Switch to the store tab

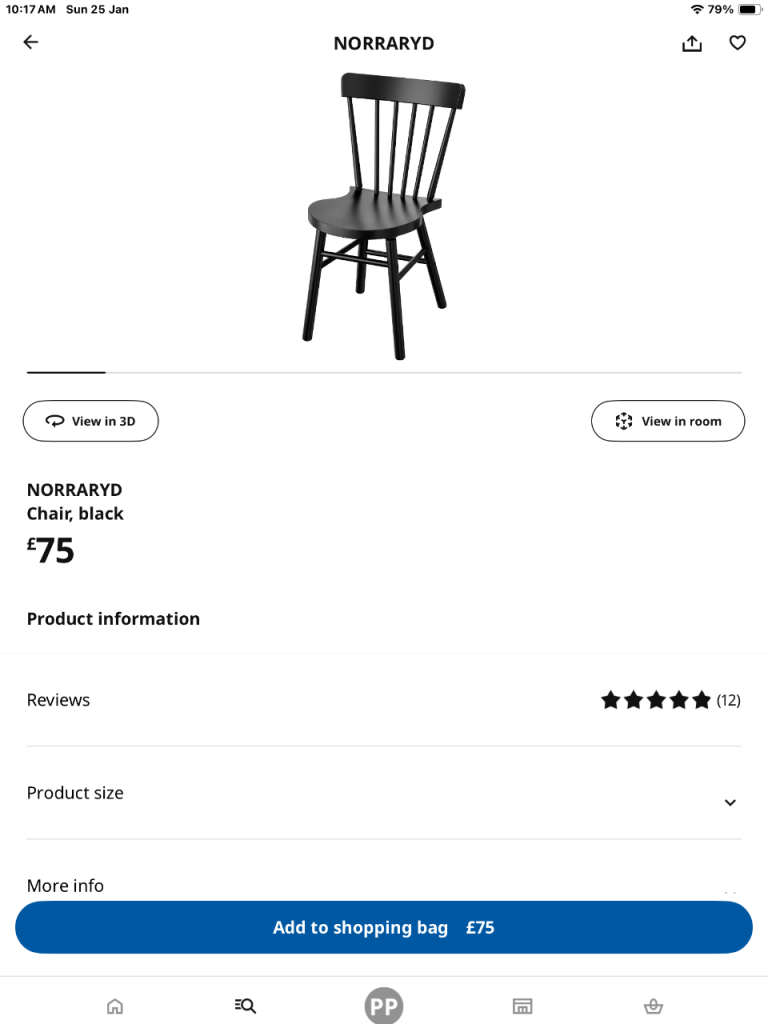(x=521, y=1006)
